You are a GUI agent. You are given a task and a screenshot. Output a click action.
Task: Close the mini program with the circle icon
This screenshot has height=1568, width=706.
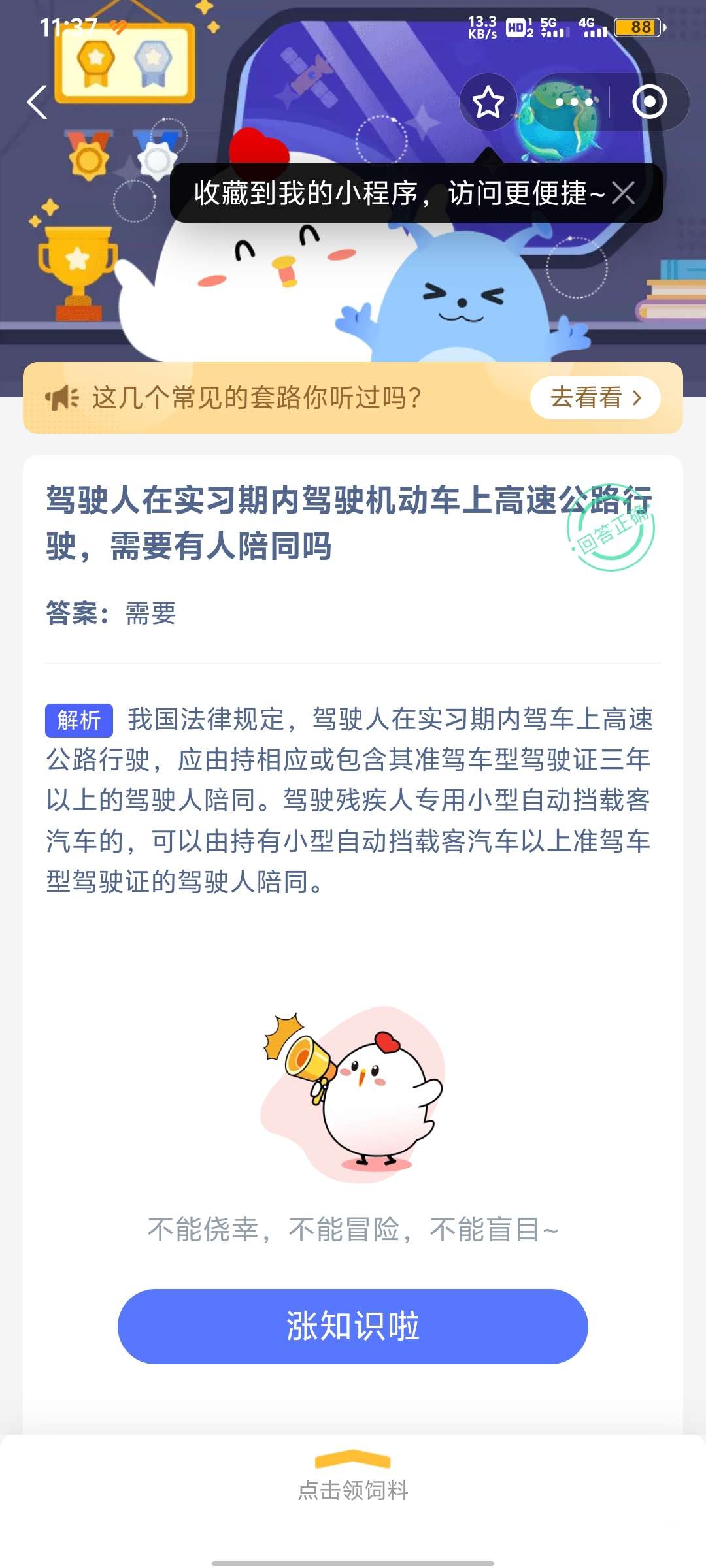649,103
